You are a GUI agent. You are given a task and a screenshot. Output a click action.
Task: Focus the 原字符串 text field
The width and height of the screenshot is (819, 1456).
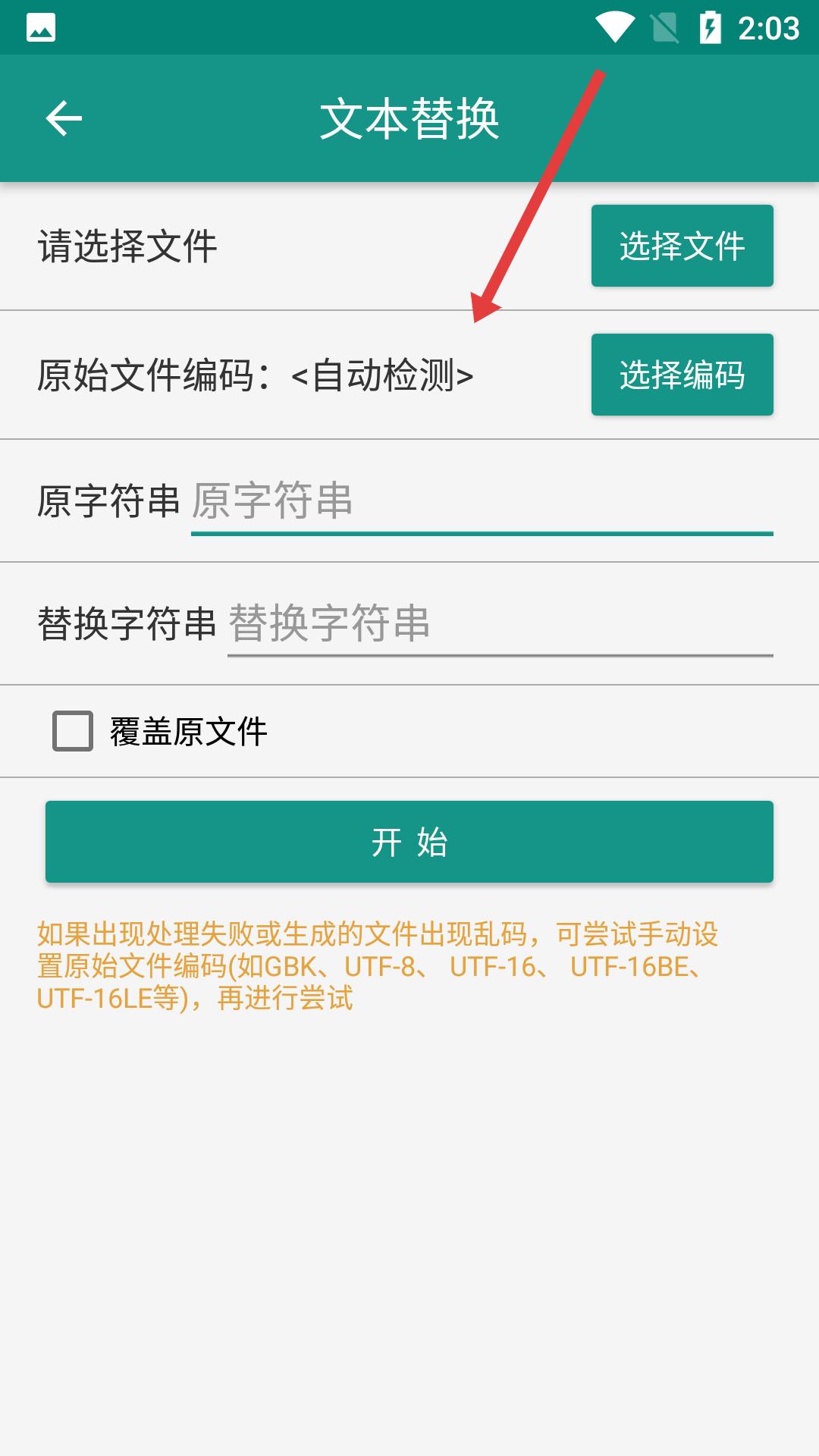[482, 502]
